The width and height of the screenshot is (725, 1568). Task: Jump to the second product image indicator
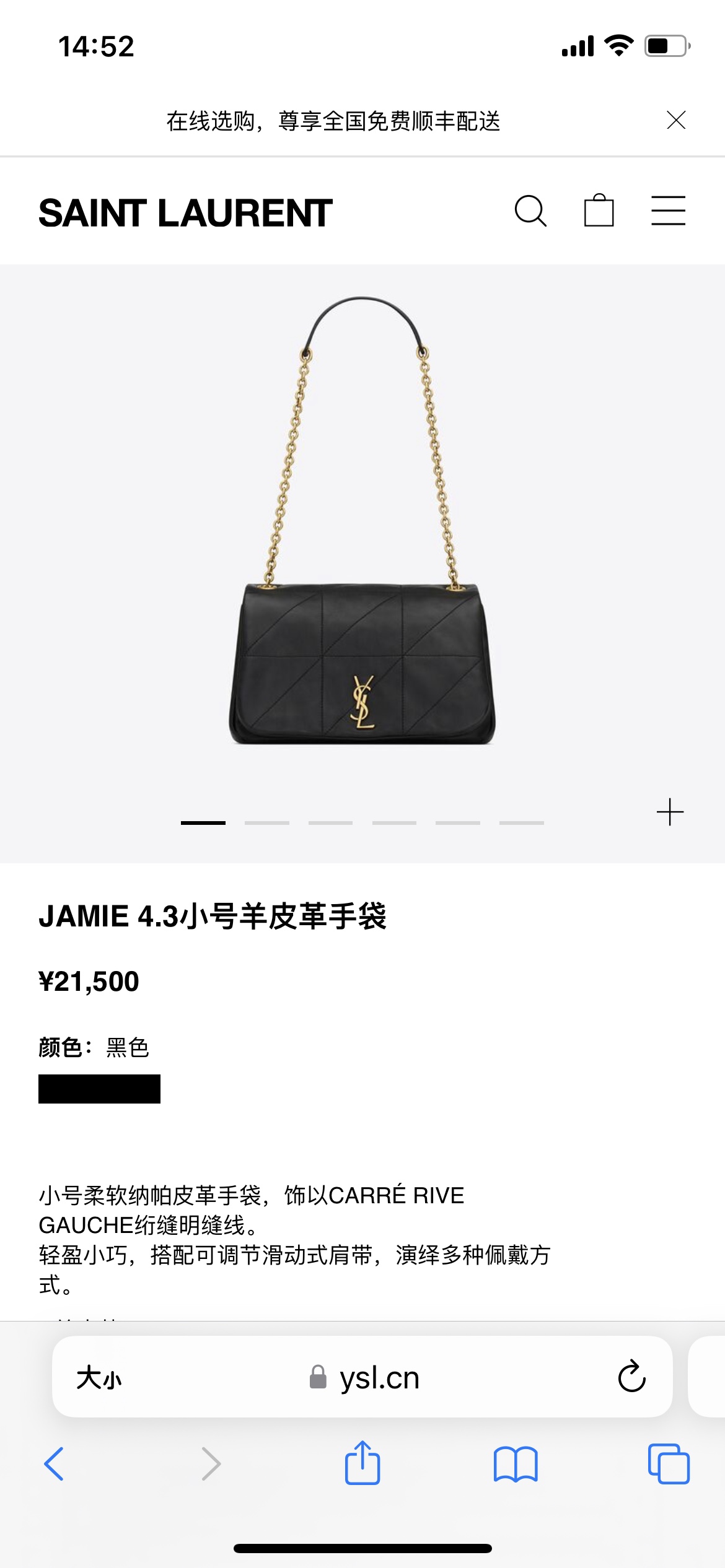(266, 822)
